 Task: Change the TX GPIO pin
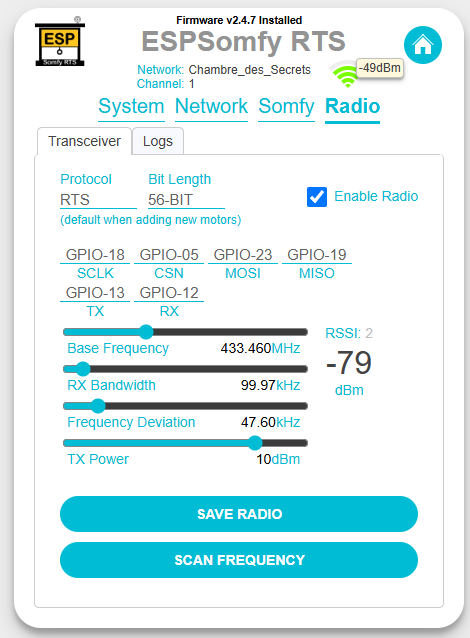coord(95,293)
